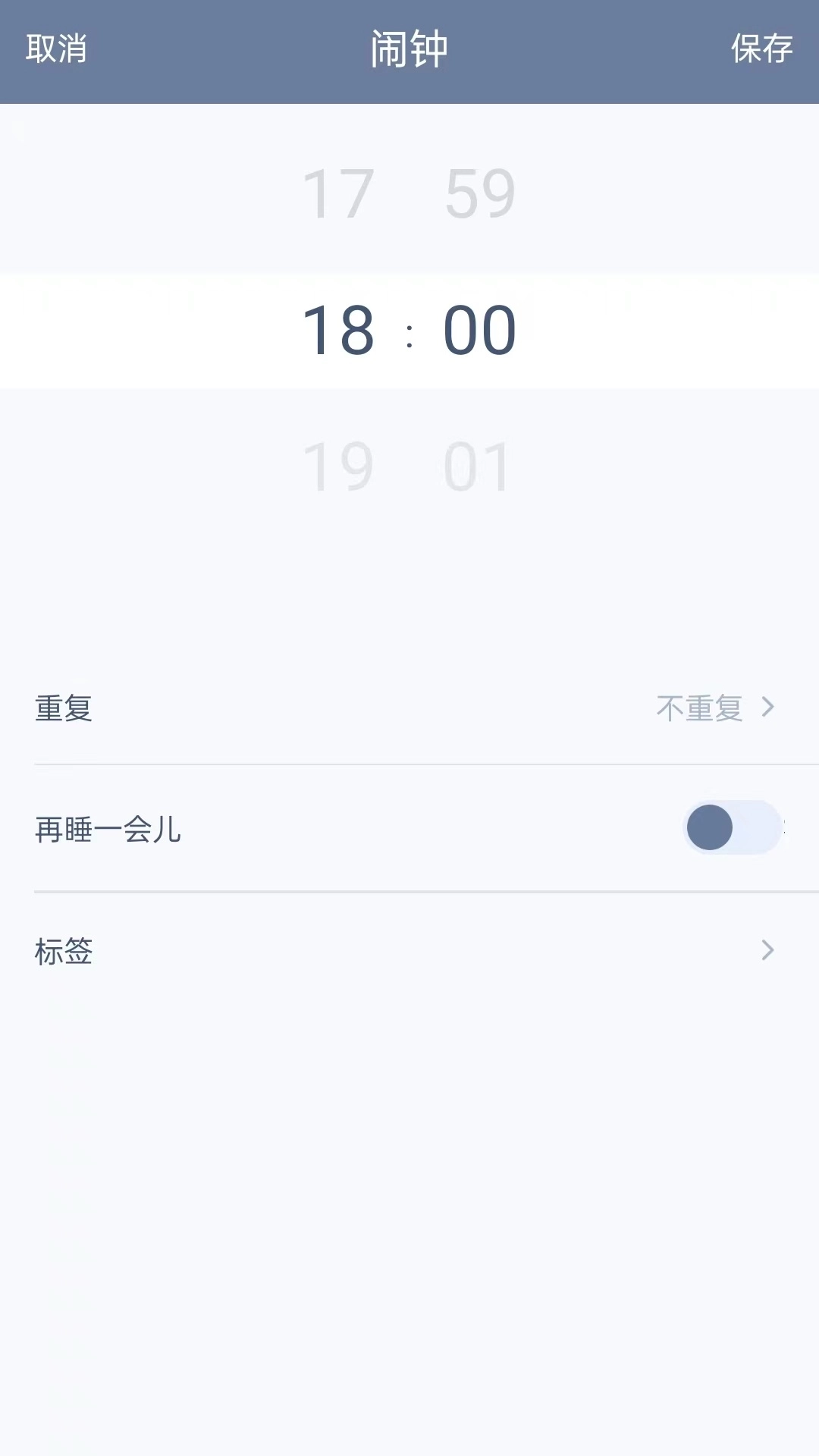Viewport: 819px width, 1456px height.
Task: Tap the chevron on the 标签 row
Action: [x=768, y=951]
